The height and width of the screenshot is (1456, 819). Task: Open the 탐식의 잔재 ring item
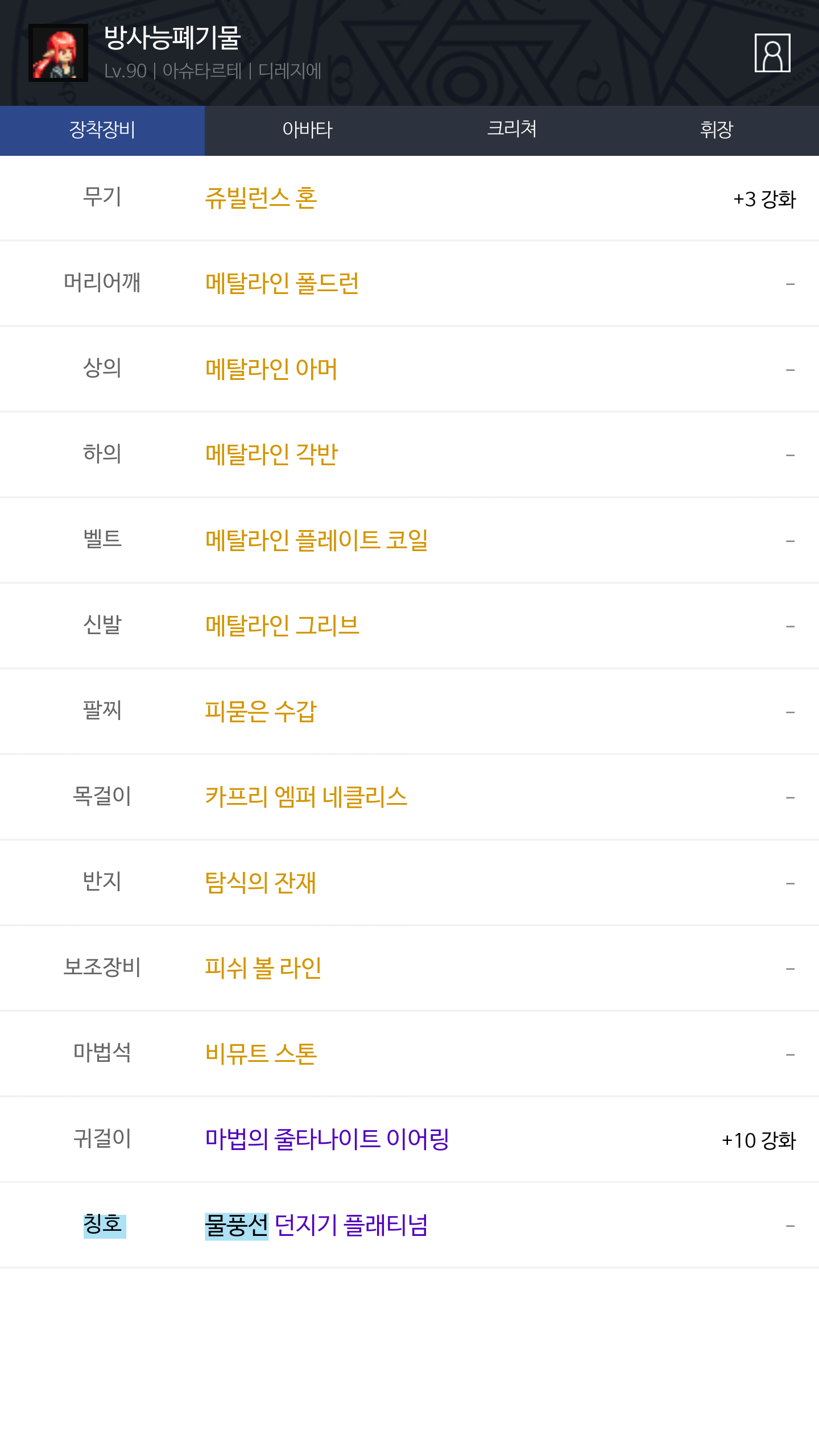(x=260, y=883)
